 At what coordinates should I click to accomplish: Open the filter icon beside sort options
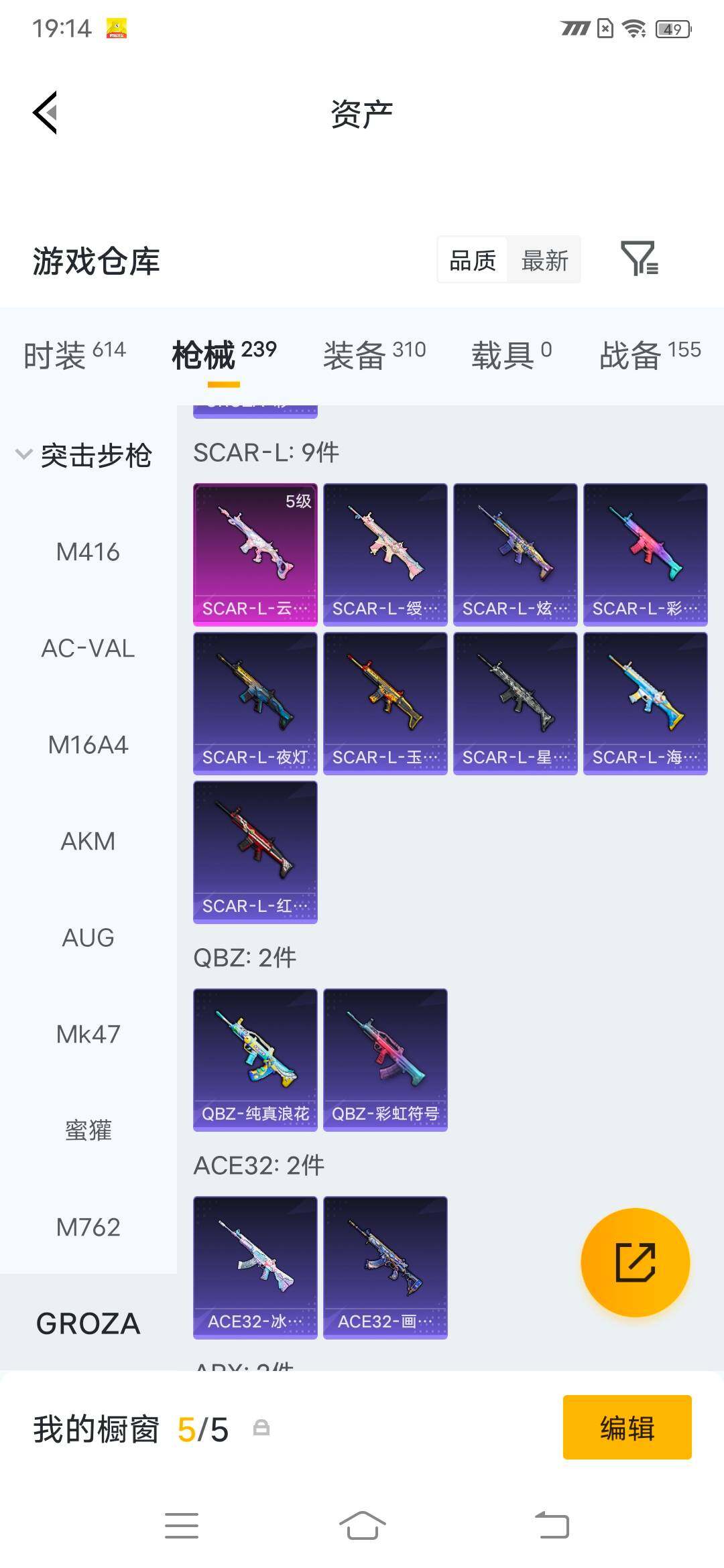tap(639, 259)
